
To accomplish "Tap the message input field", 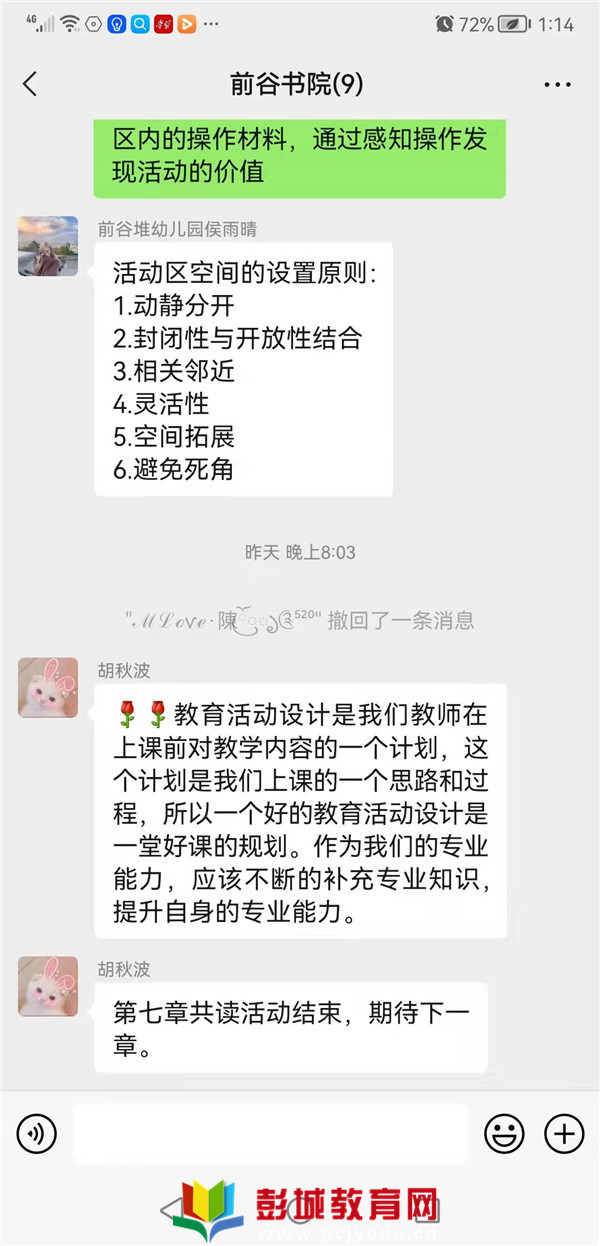I will tap(270, 1133).
